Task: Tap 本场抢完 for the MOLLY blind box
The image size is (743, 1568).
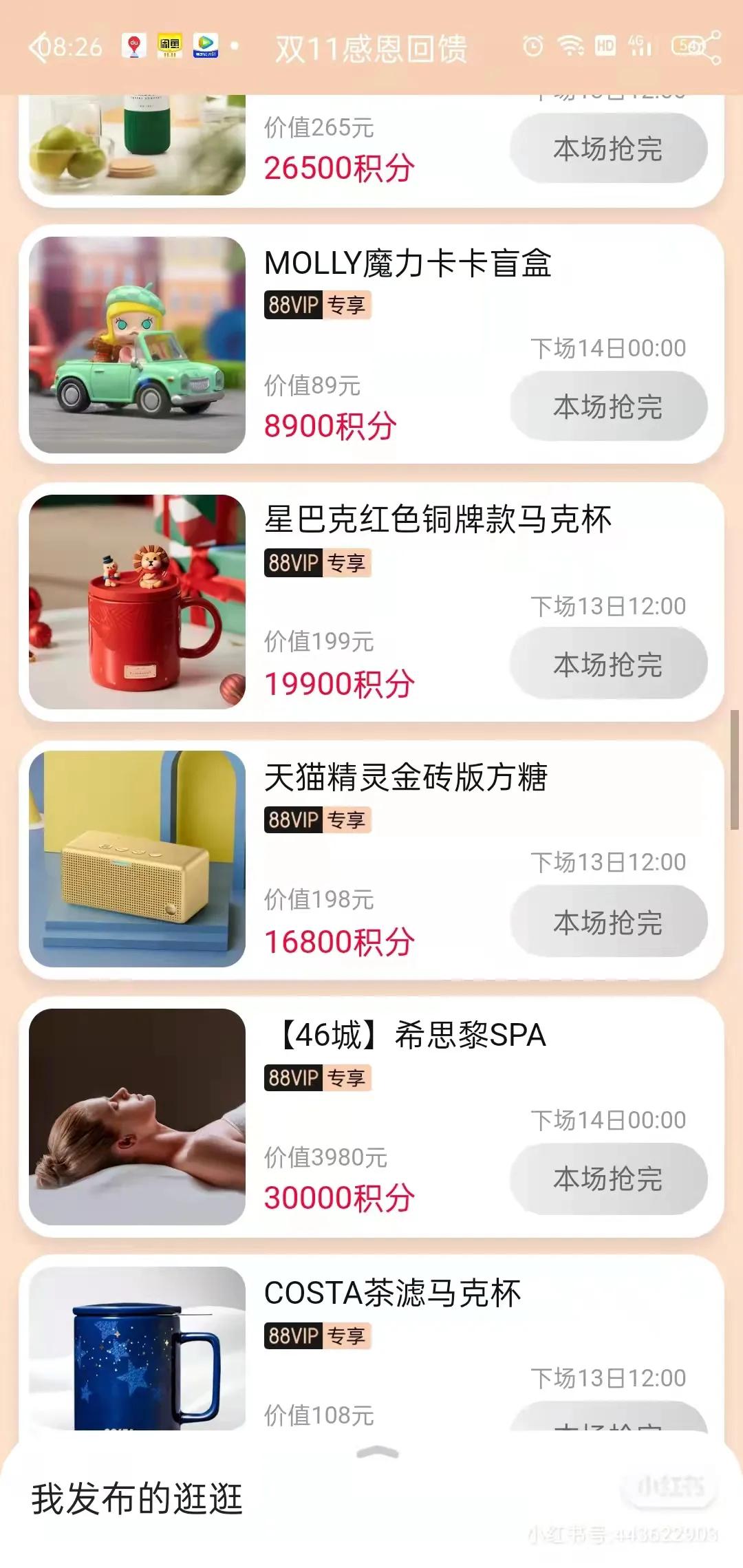Action: point(608,407)
